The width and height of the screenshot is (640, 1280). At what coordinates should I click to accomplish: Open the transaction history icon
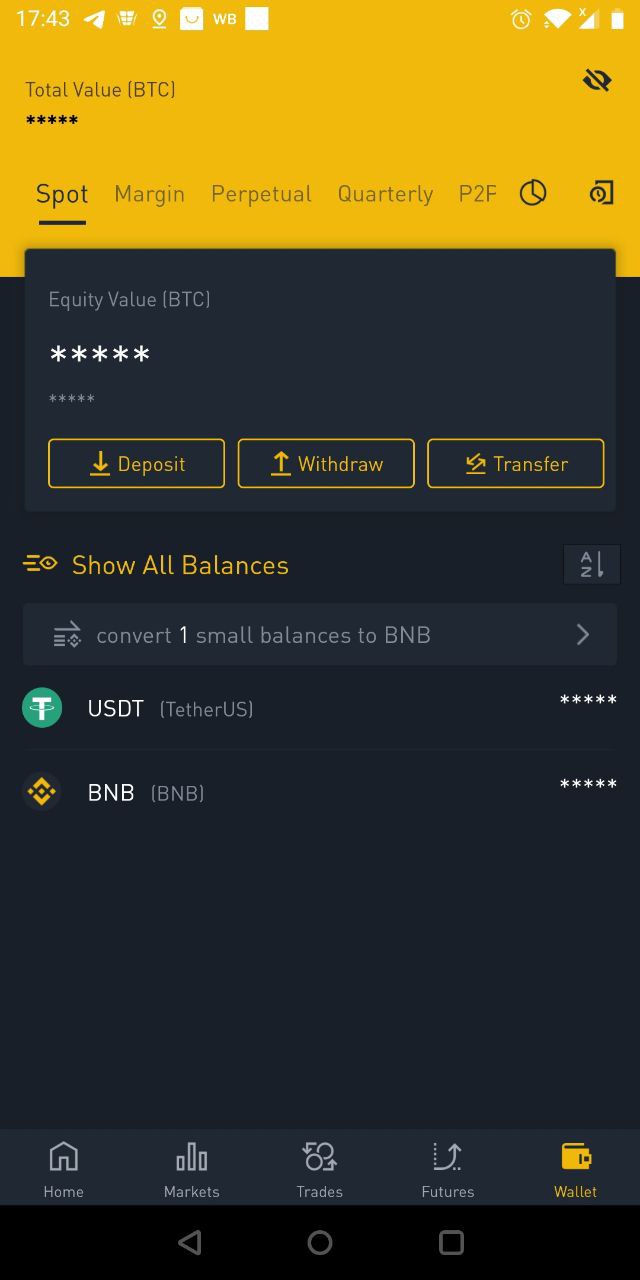click(601, 193)
